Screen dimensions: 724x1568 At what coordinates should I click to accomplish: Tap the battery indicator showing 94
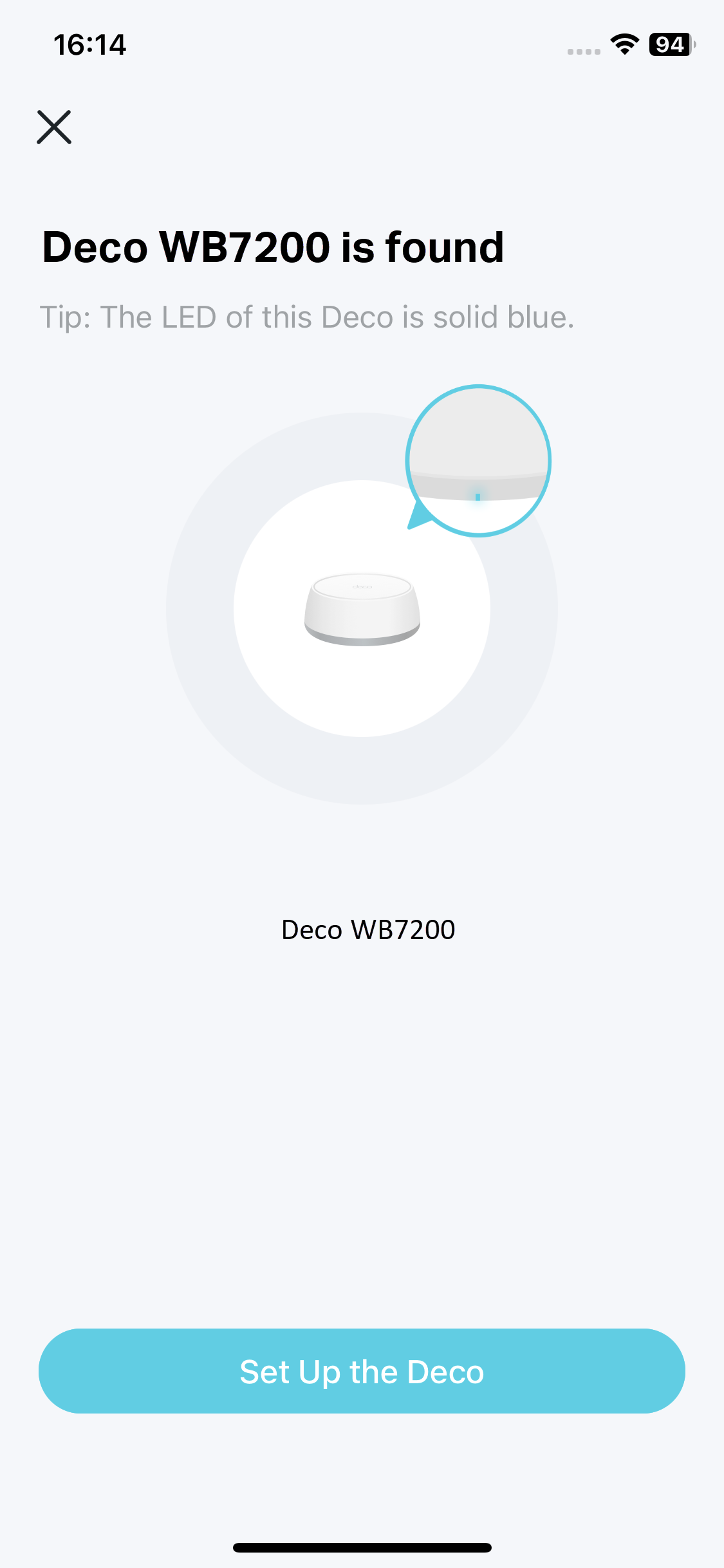(669, 45)
